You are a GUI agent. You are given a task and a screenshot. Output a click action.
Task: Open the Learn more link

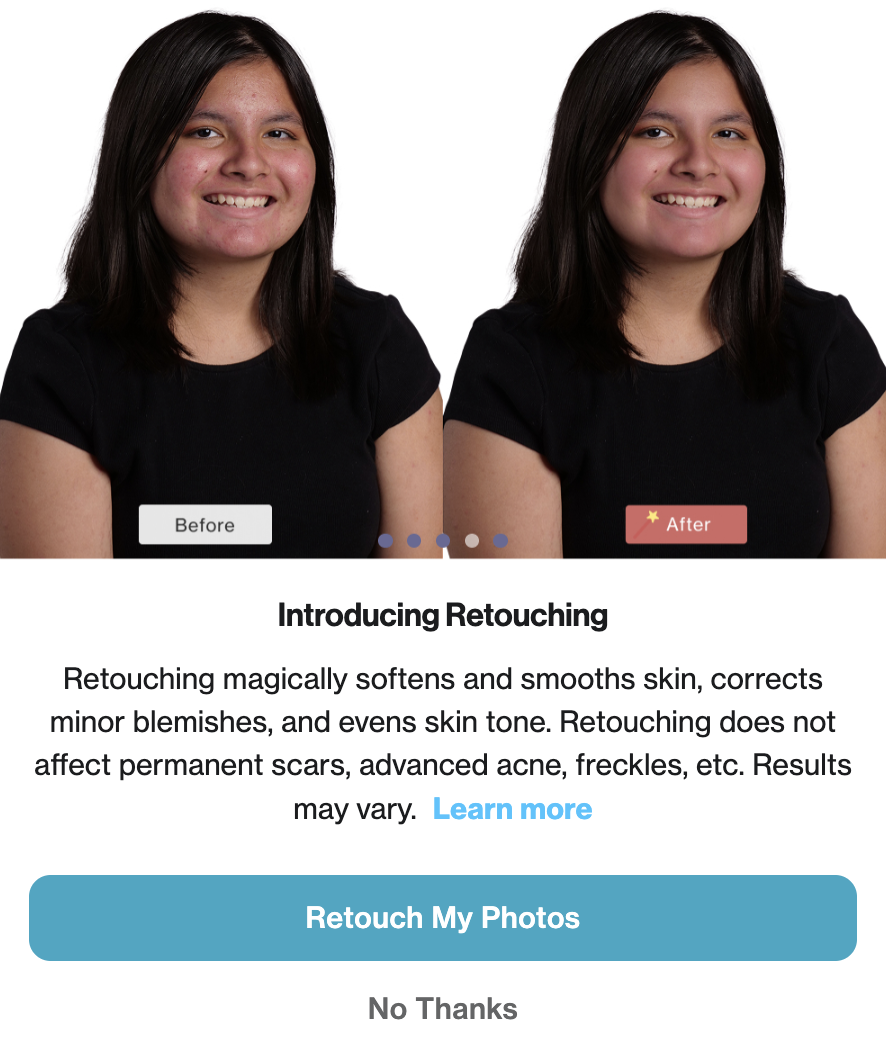[x=512, y=809]
